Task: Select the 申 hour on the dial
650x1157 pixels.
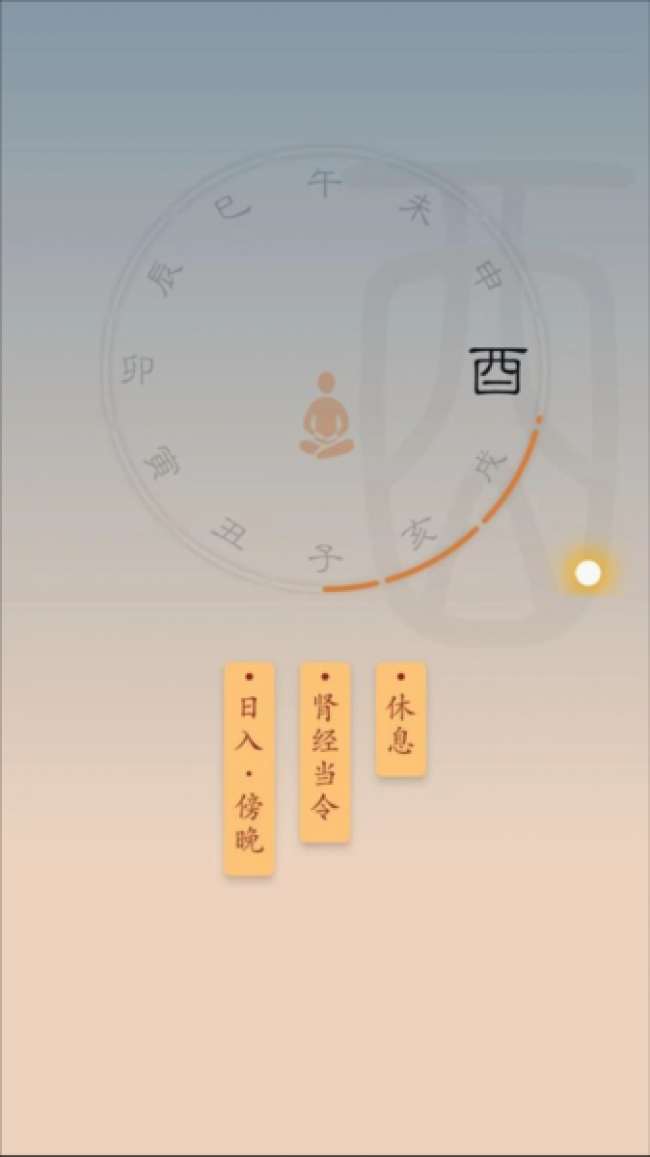Action: click(x=488, y=274)
